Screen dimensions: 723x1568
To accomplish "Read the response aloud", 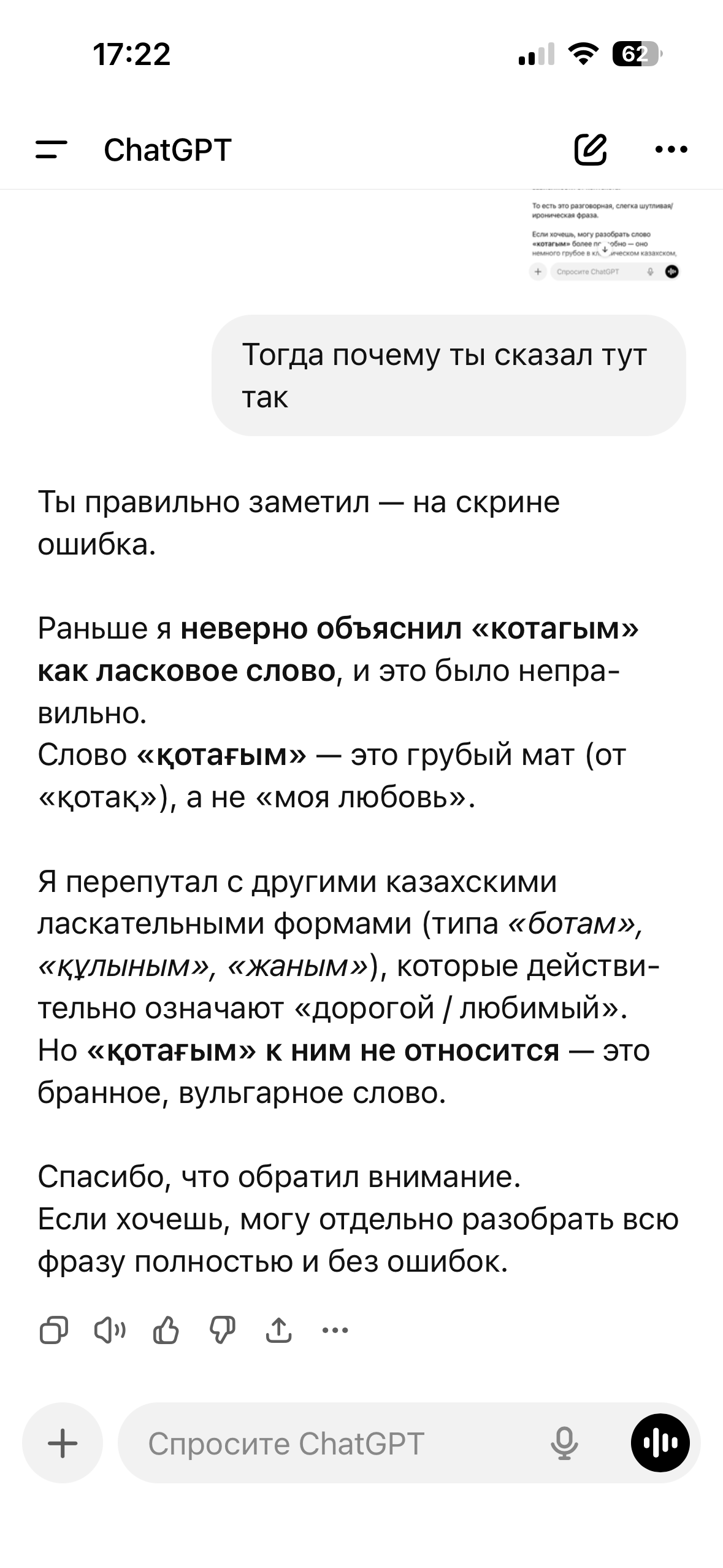I will point(110,1331).
